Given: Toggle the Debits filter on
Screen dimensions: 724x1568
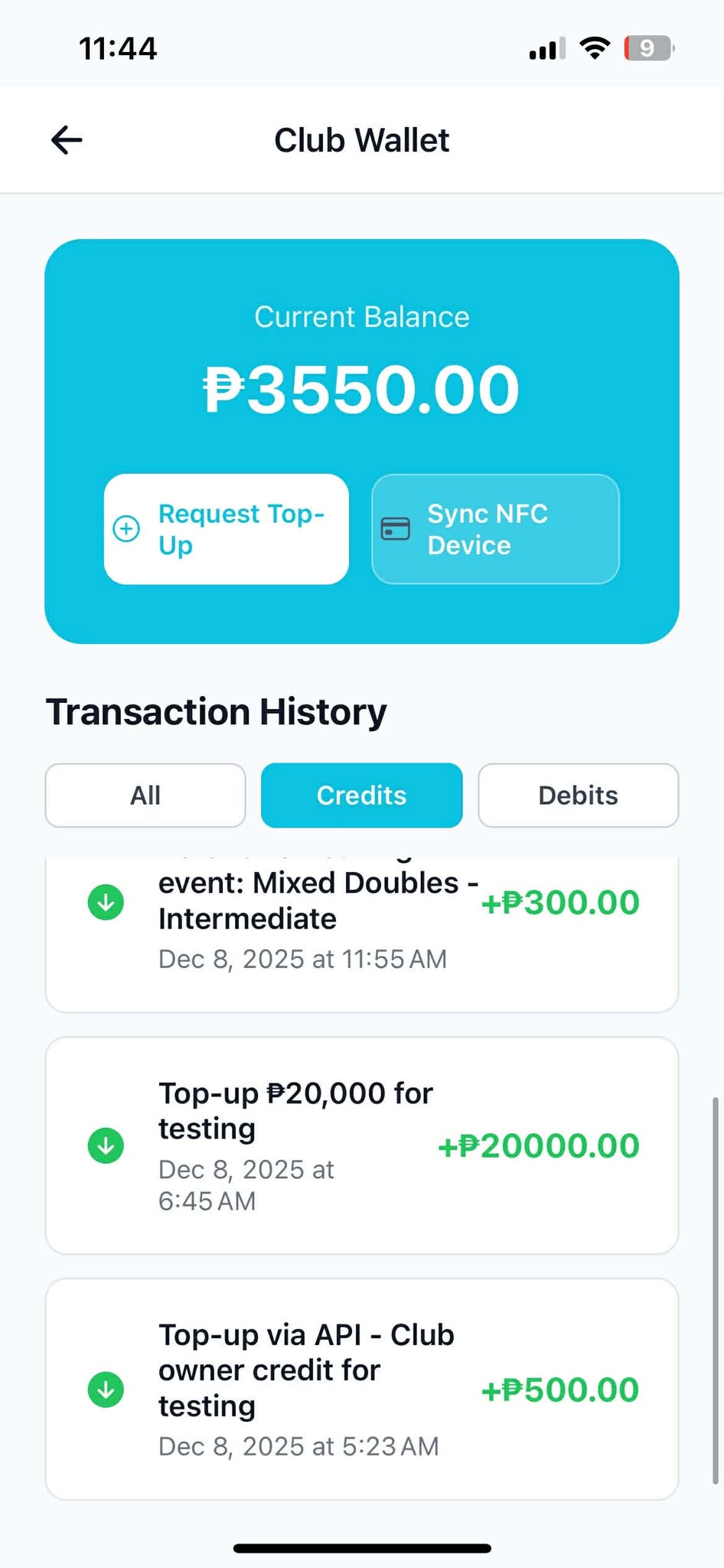Looking at the screenshot, I should point(578,795).
